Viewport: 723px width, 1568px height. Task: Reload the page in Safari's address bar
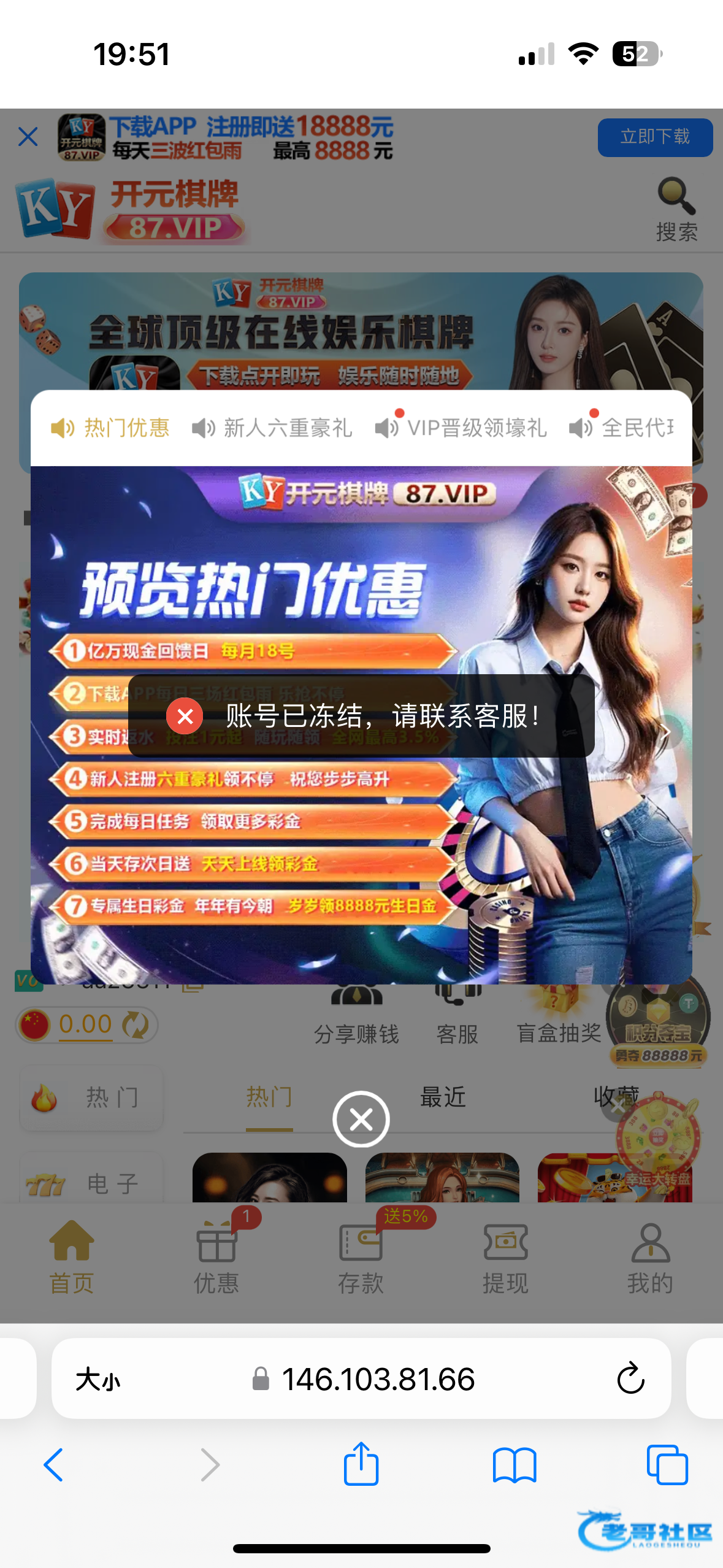630,1379
